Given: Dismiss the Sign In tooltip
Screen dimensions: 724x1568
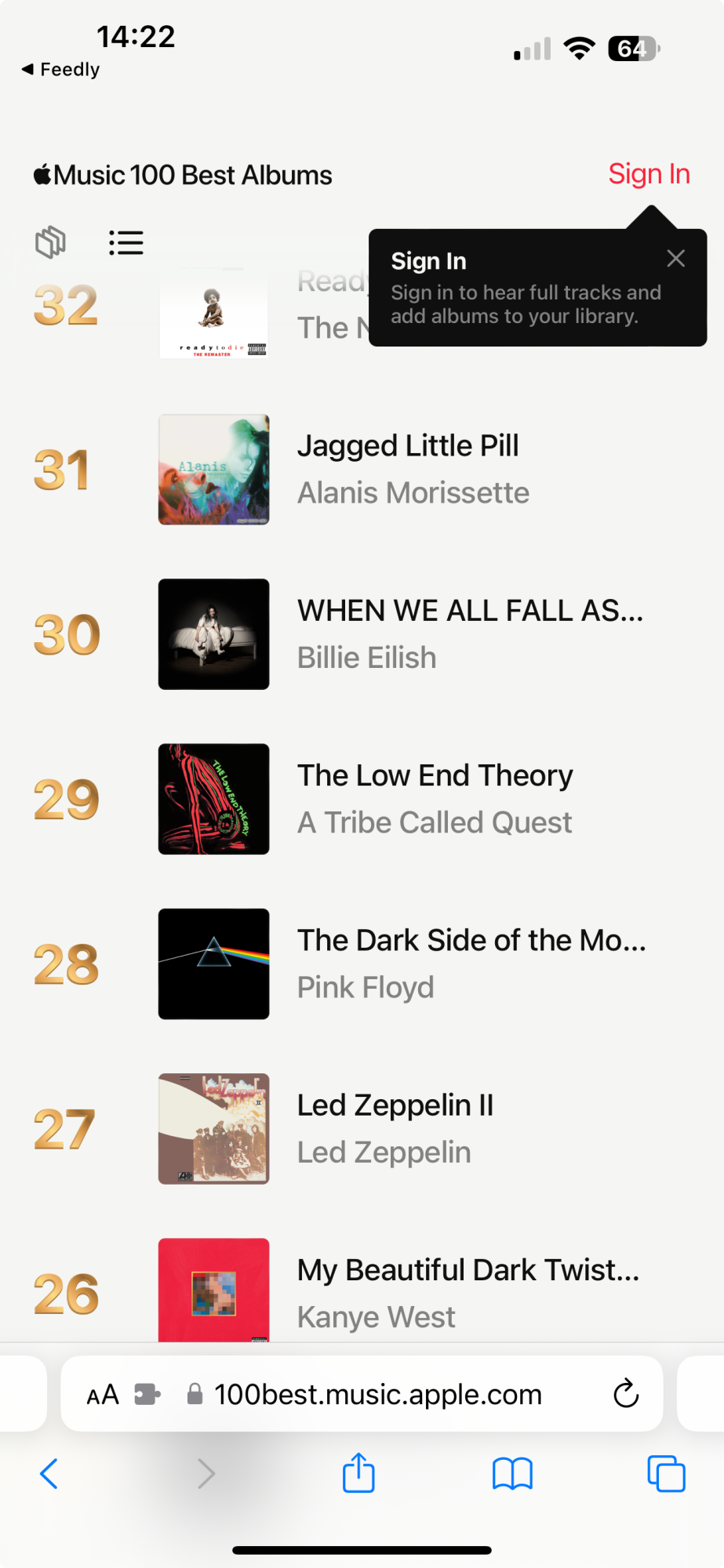Looking at the screenshot, I should point(675,259).
